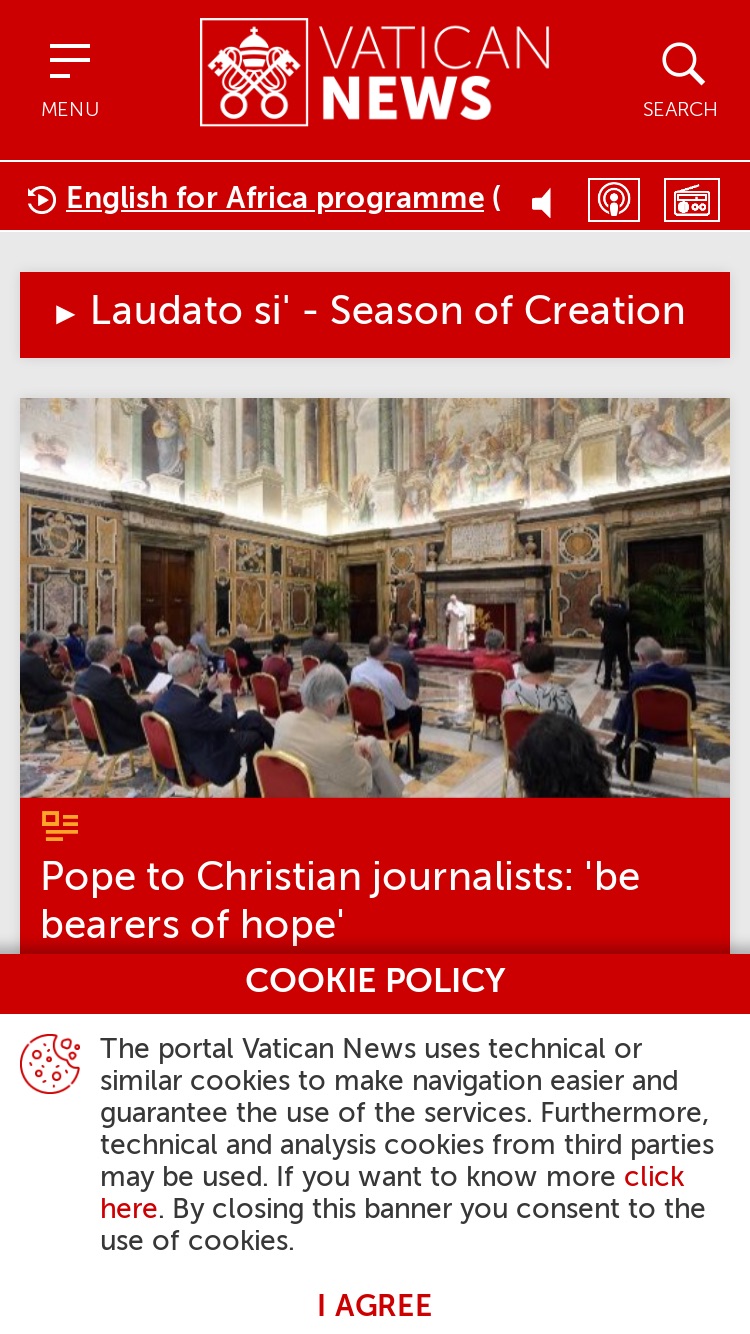Follow the 'click here' cookie policy link
750x1334 pixels.
pos(392,1192)
